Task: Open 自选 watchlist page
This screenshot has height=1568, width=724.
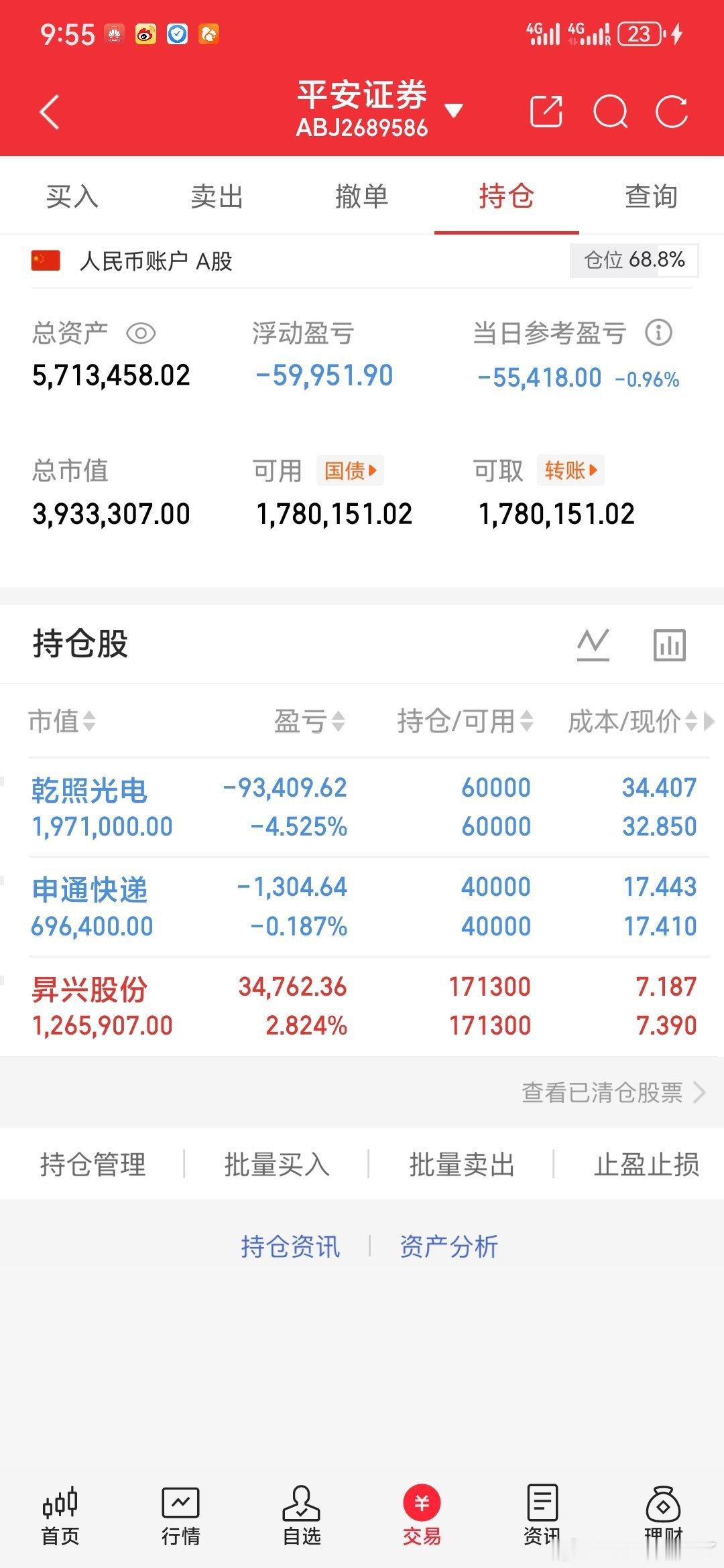Action: [x=301, y=1511]
